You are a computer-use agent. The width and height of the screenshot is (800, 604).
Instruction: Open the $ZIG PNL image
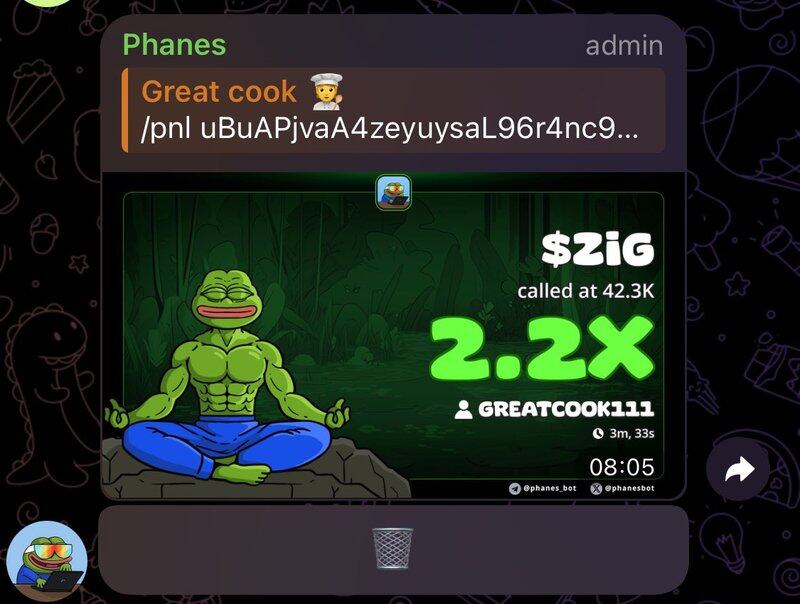(x=393, y=340)
